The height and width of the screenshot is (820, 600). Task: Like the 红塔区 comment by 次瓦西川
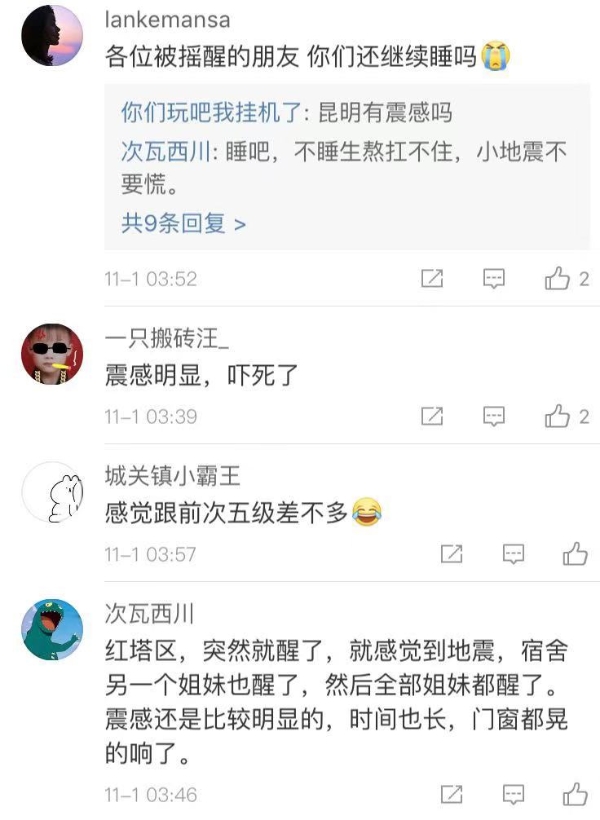tap(575, 795)
